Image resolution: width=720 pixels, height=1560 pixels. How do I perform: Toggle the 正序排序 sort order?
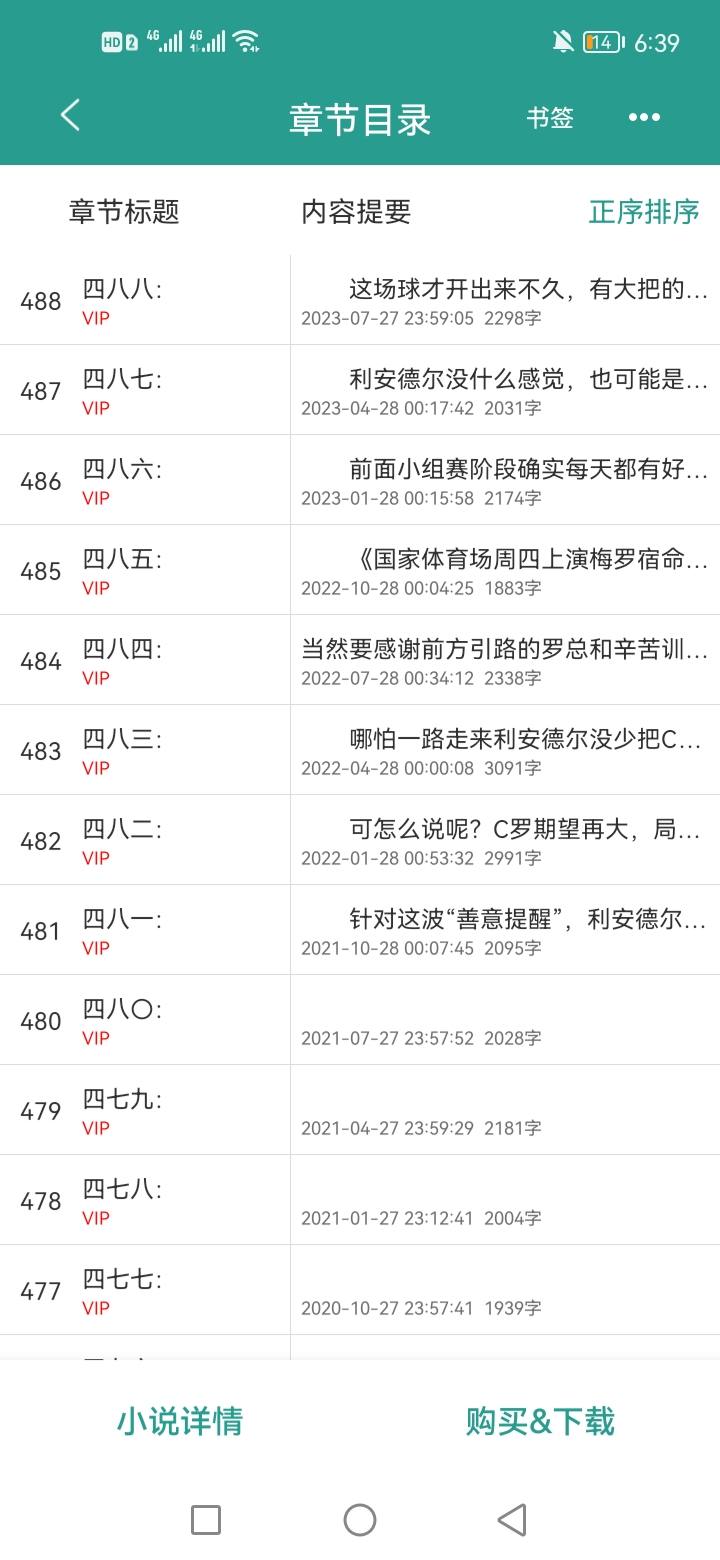[644, 212]
